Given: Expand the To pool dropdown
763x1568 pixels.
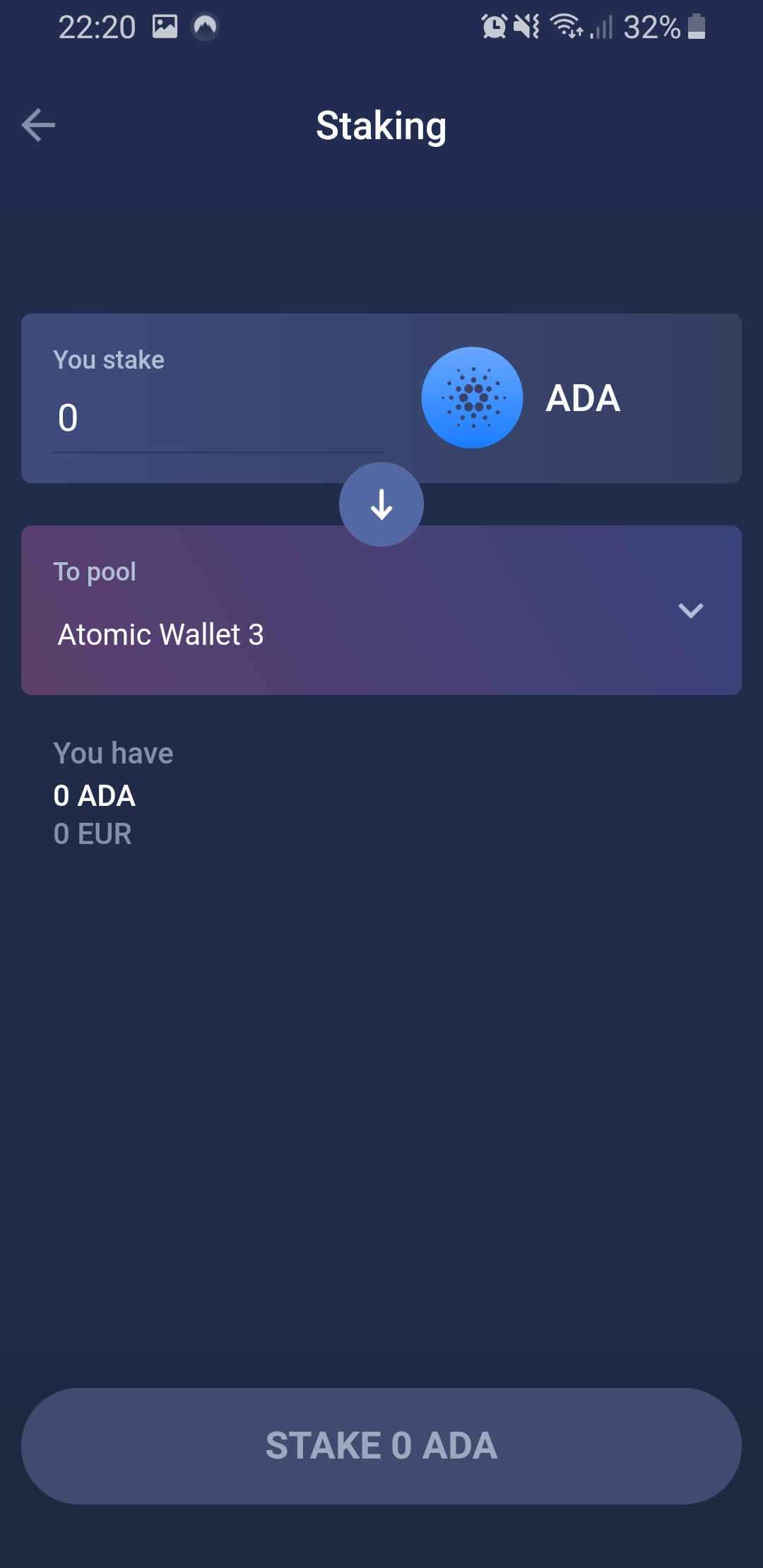Looking at the screenshot, I should click(x=690, y=610).
